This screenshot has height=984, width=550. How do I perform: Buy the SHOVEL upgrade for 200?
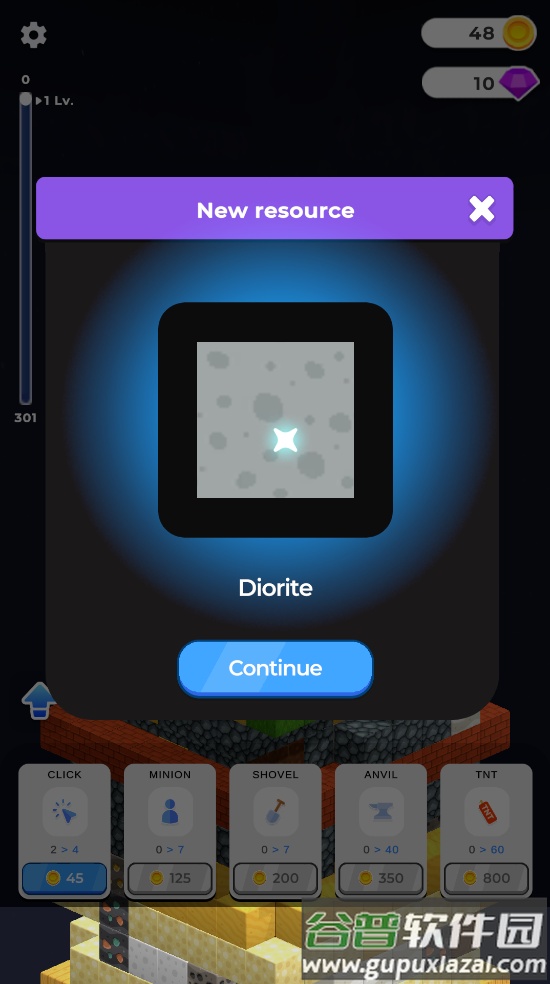point(276,878)
